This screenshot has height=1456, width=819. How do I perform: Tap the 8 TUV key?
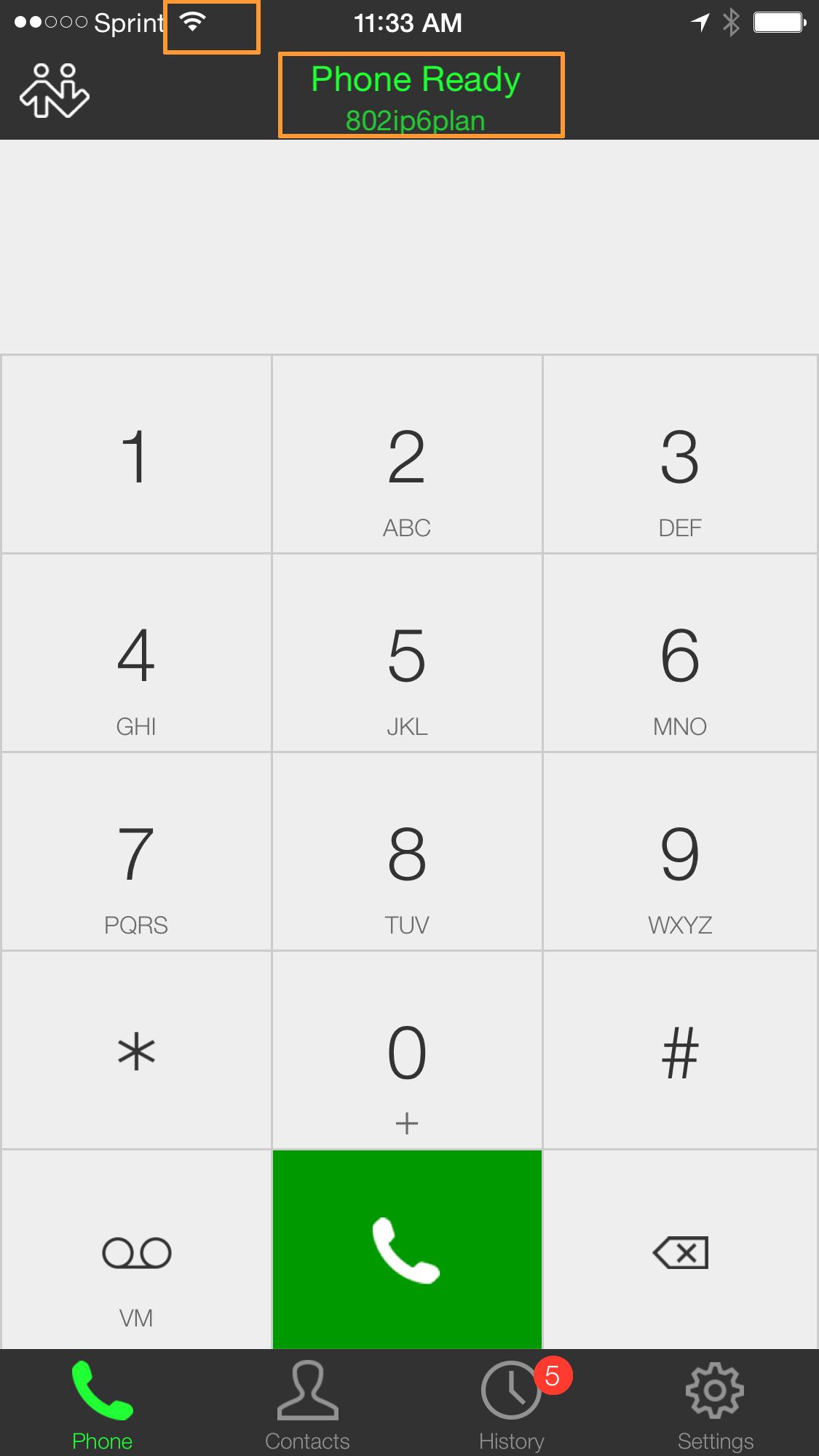click(407, 851)
